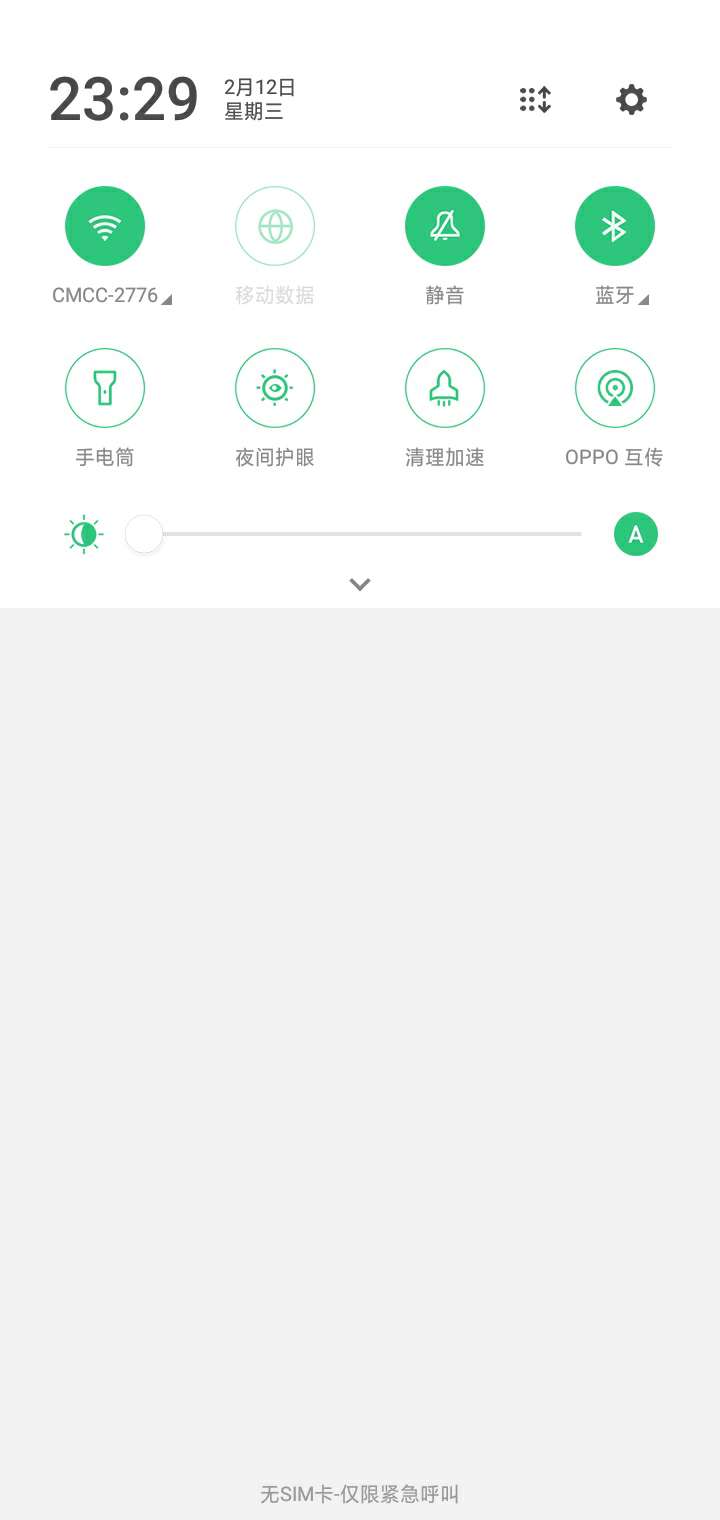This screenshot has width=720, height=1520.
Task: Enable 夜间护眼 night eye protection
Action: point(275,388)
